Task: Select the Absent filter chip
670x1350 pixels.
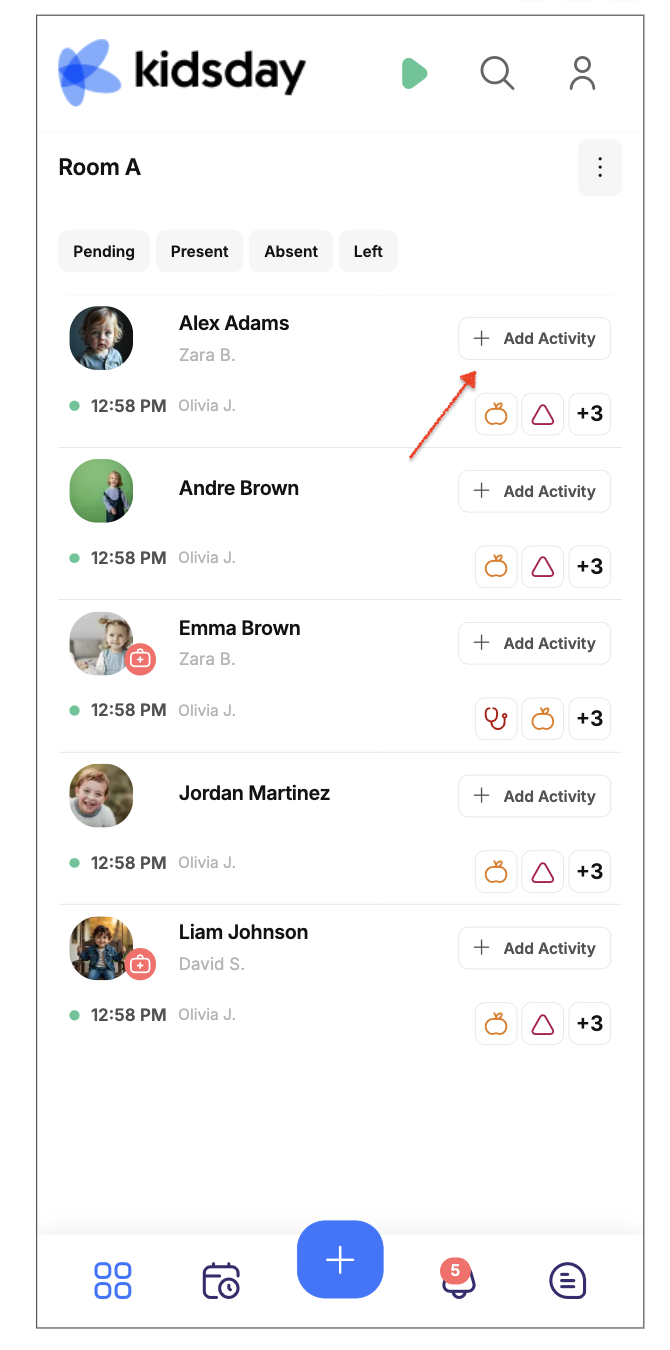Action: (x=291, y=251)
